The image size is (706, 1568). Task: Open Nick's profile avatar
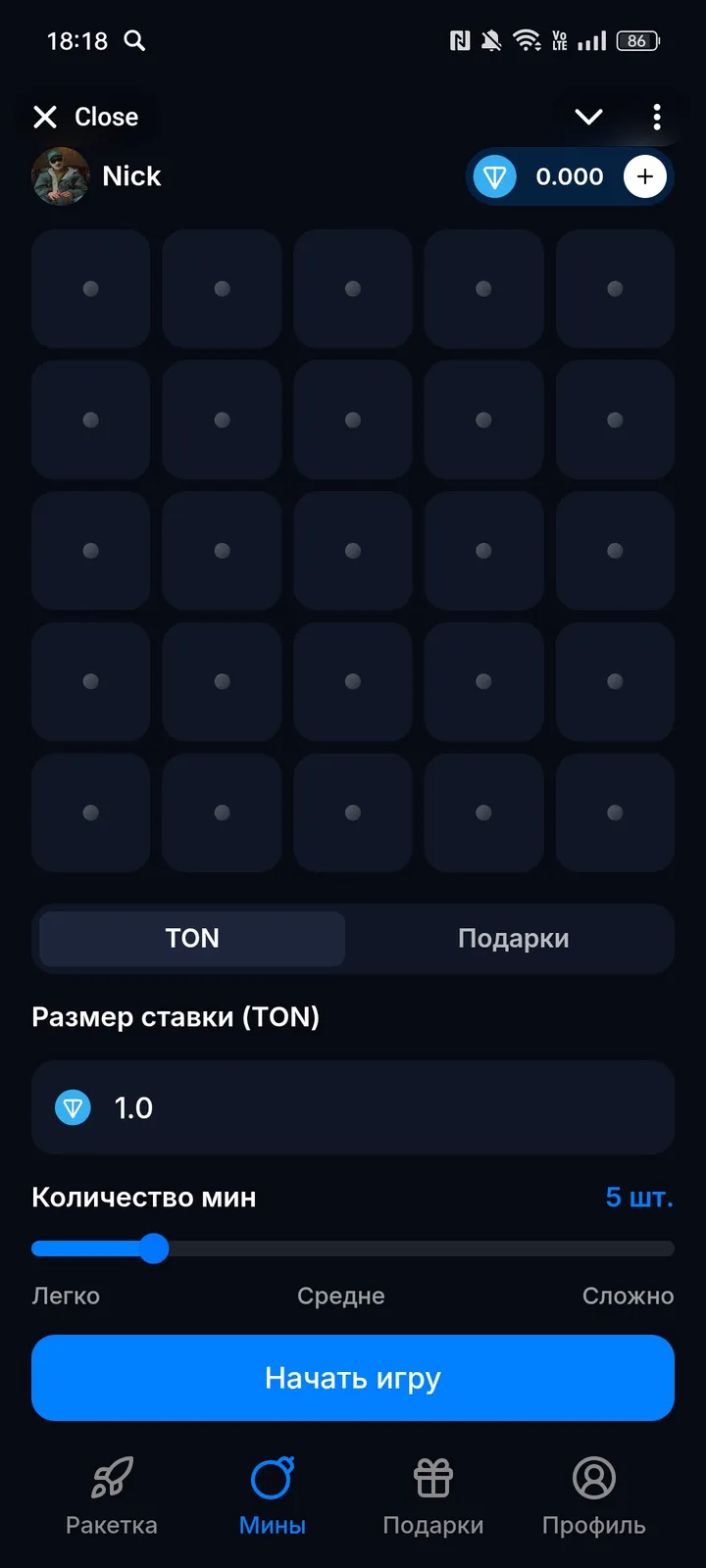61,176
